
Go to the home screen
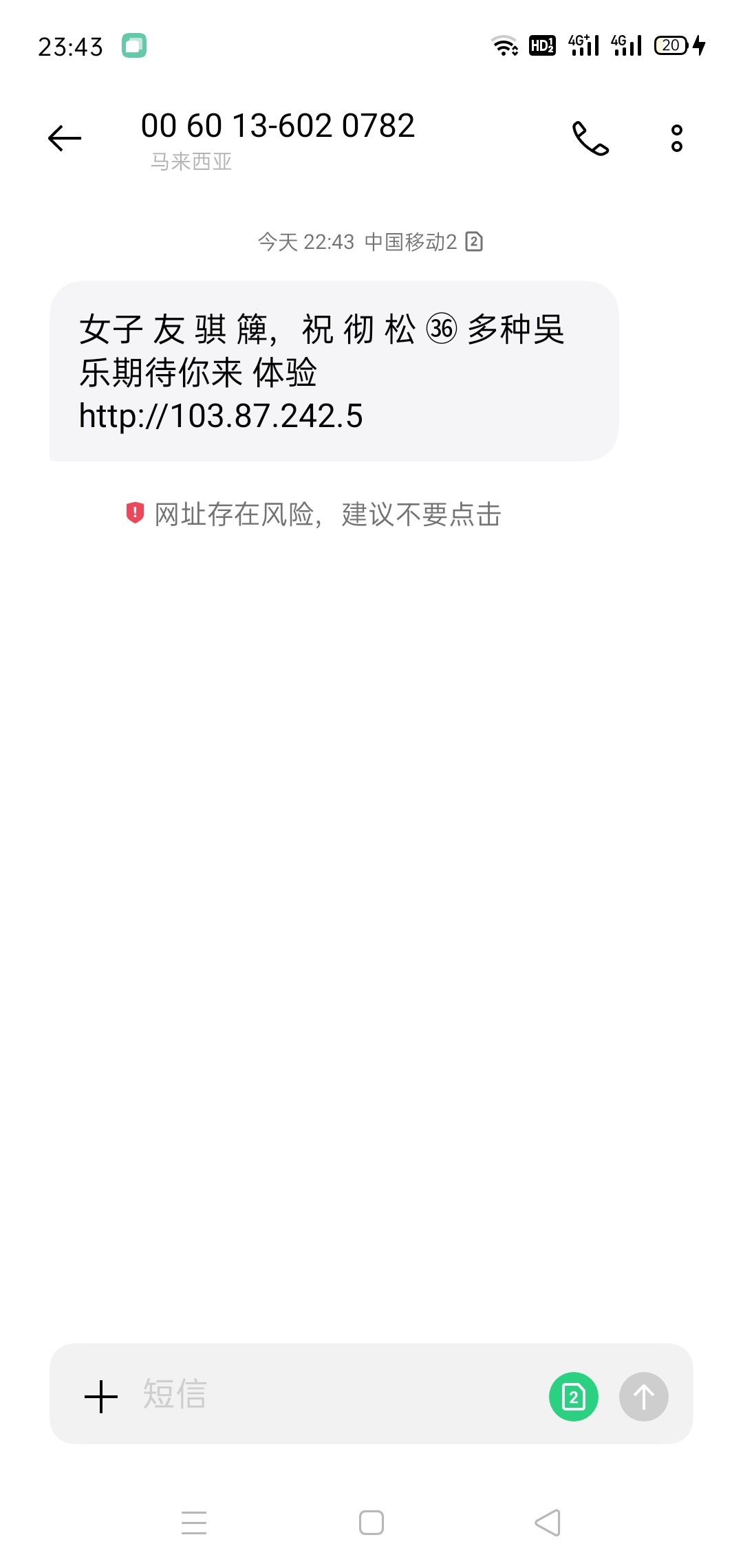[x=371, y=1523]
